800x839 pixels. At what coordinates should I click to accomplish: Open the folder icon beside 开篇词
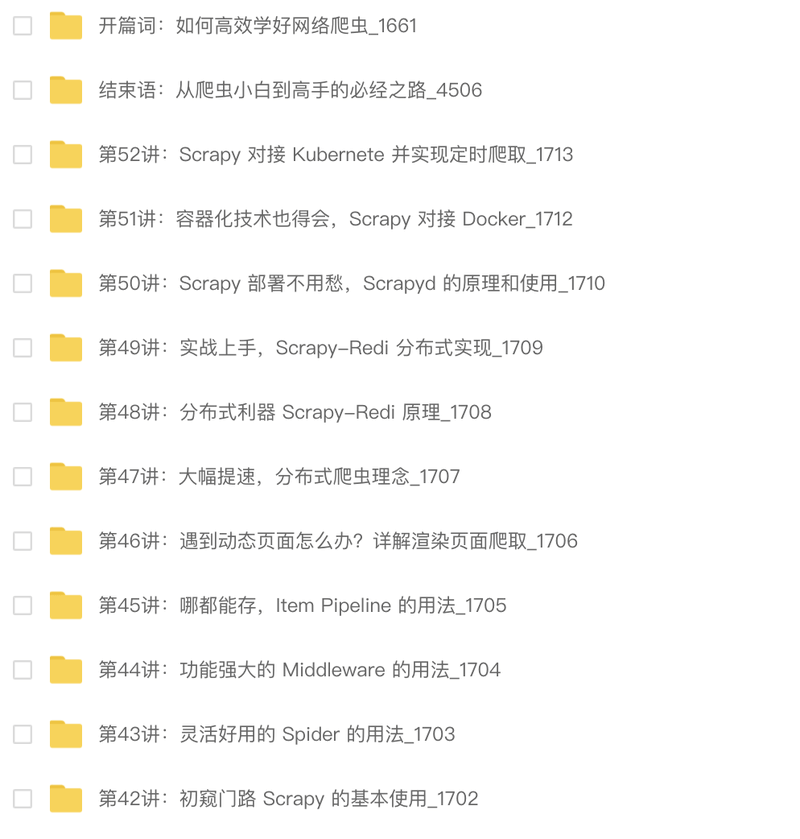[65, 26]
